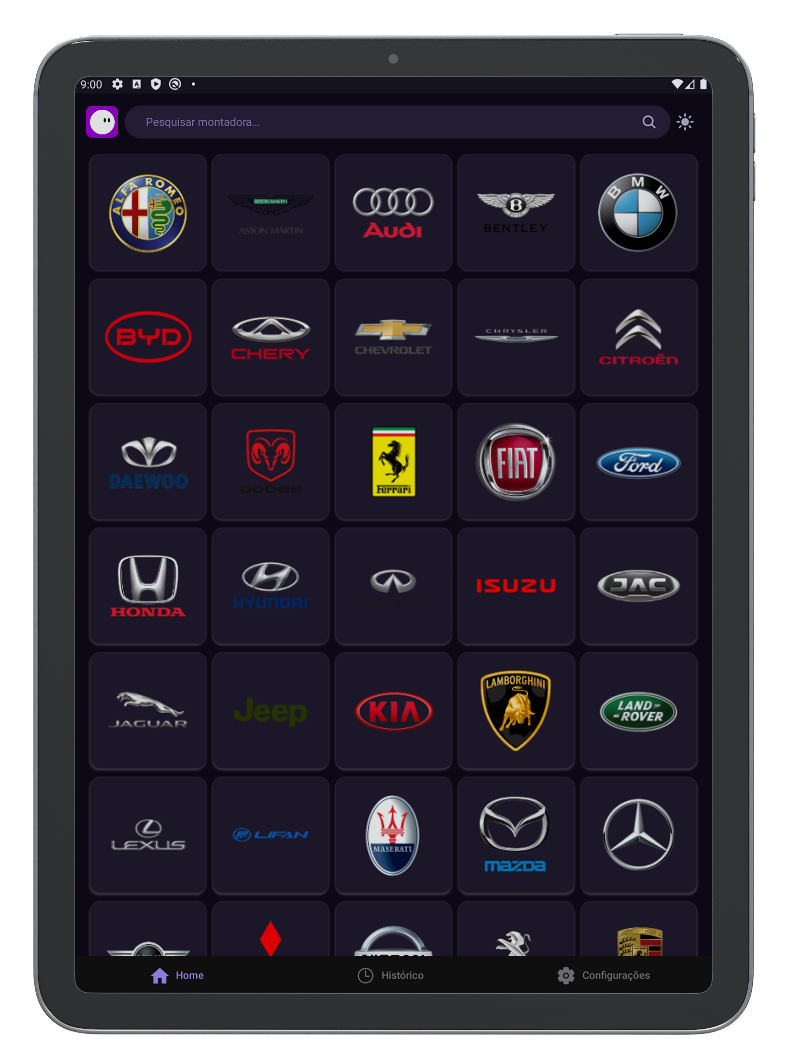789x1057 pixels.
Task: Select the Lamborghini brand tile
Action: 516,711
